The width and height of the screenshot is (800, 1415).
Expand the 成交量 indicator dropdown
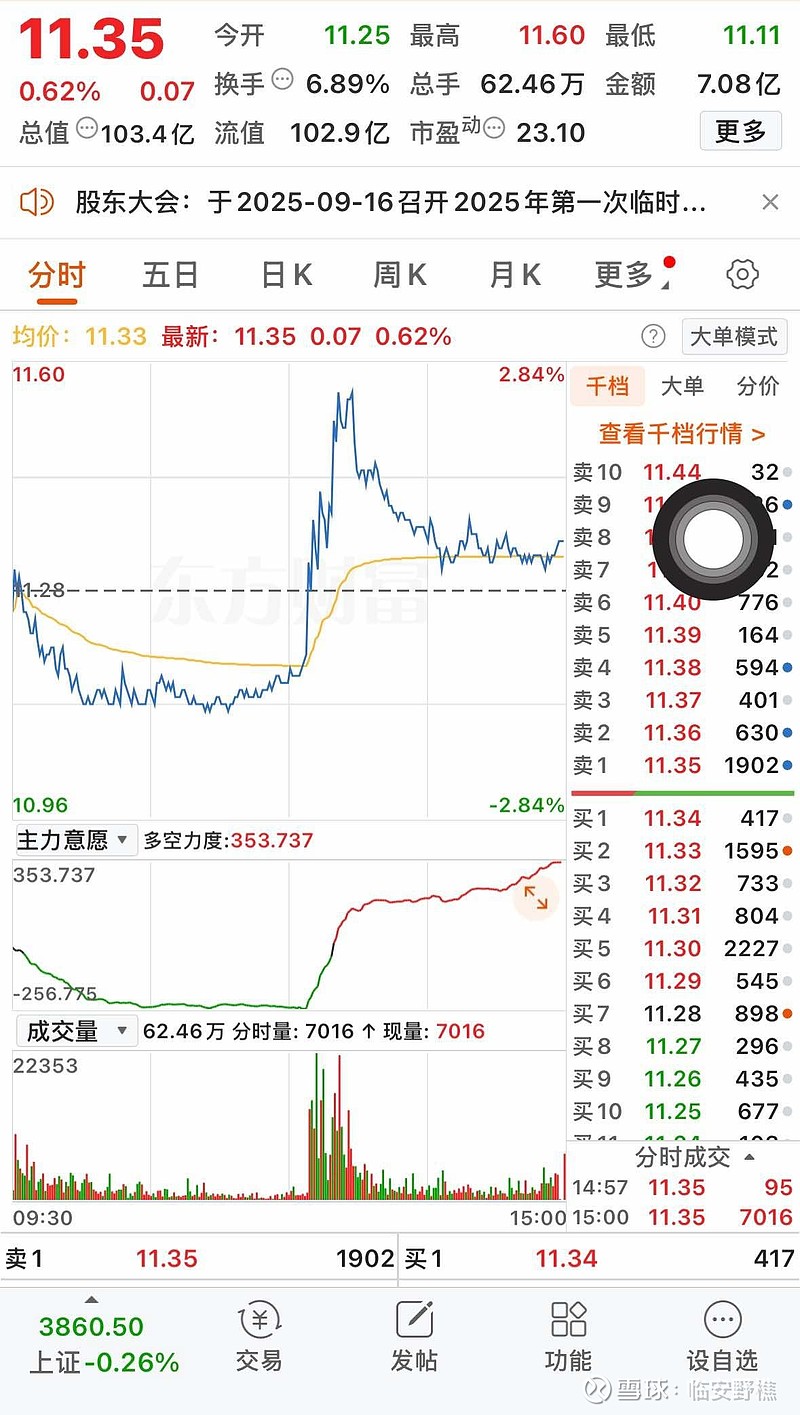point(75,1031)
